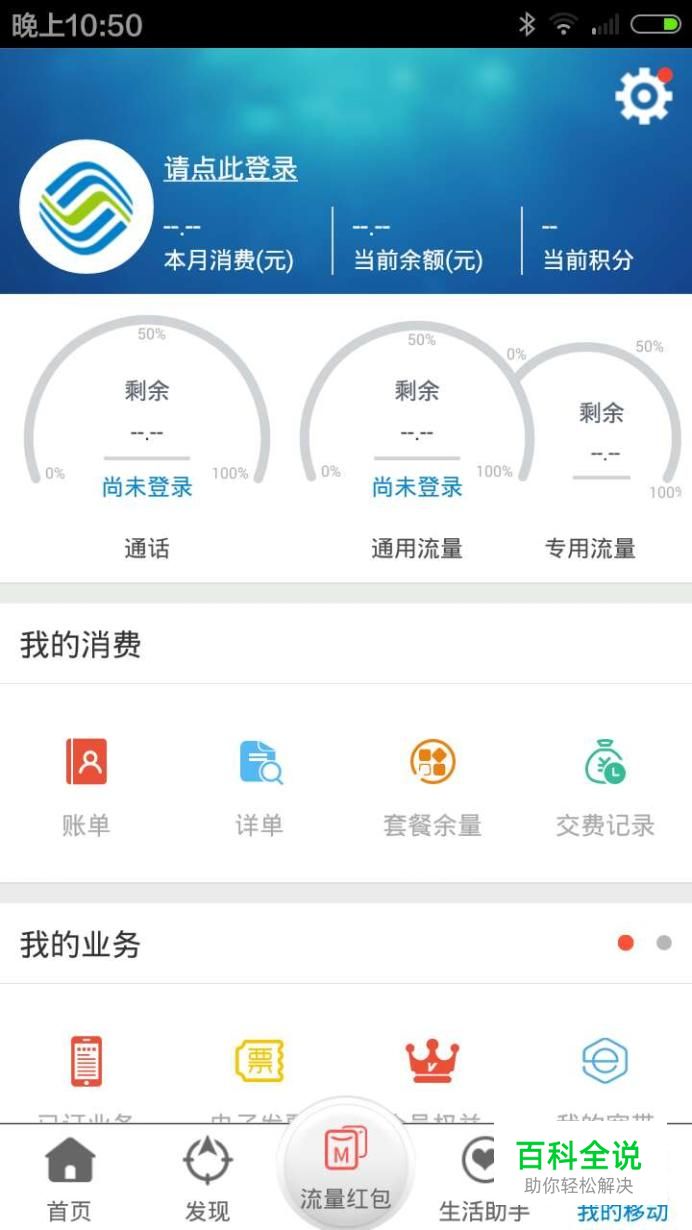Tap the red phone icon under 我的业务
The width and height of the screenshot is (692, 1230).
point(86,1061)
